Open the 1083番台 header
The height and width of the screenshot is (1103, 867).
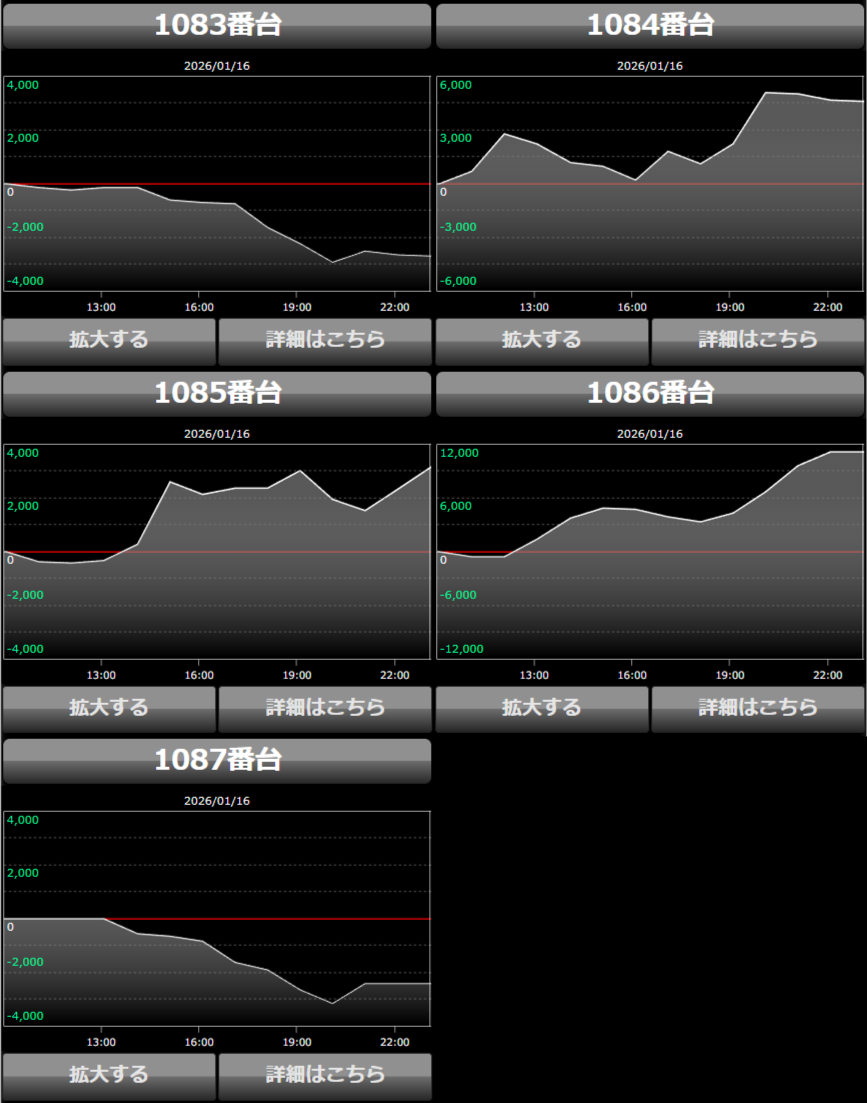click(x=217, y=26)
